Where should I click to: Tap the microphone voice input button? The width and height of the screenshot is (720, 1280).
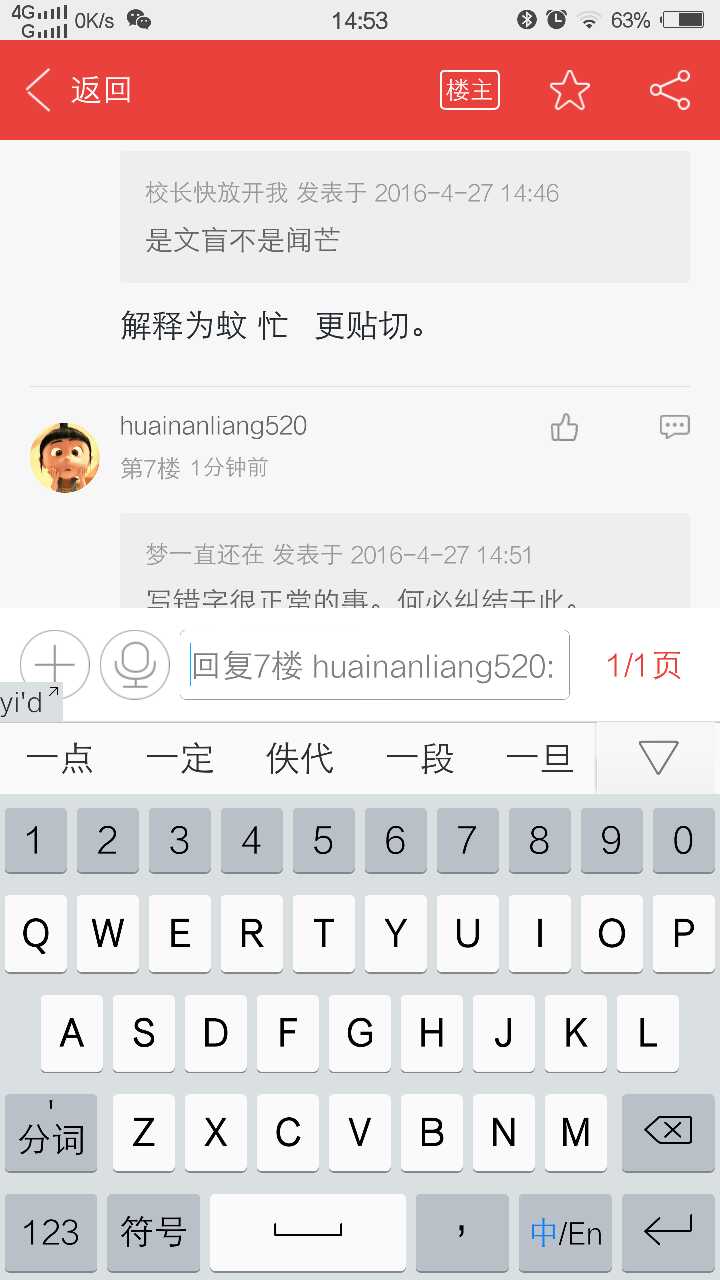(x=135, y=665)
